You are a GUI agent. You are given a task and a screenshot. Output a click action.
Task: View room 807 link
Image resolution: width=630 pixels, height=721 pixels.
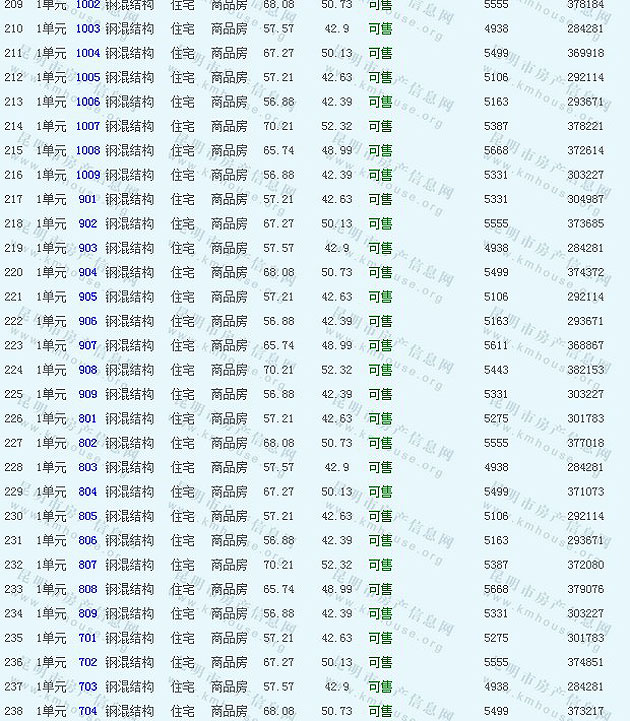(88, 565)
